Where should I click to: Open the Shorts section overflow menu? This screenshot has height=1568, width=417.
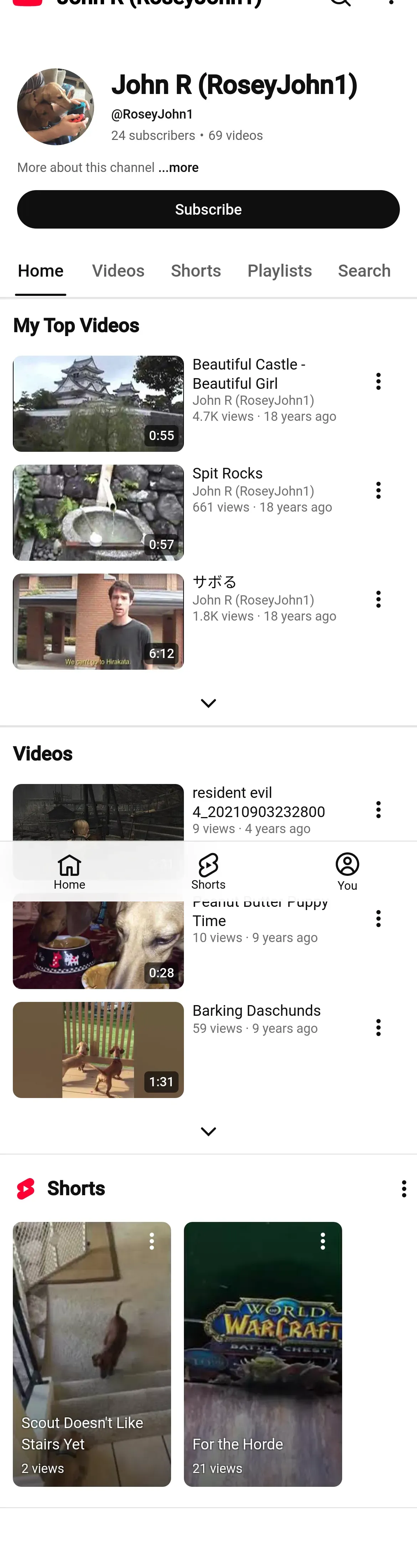(x=403, y=1188)
